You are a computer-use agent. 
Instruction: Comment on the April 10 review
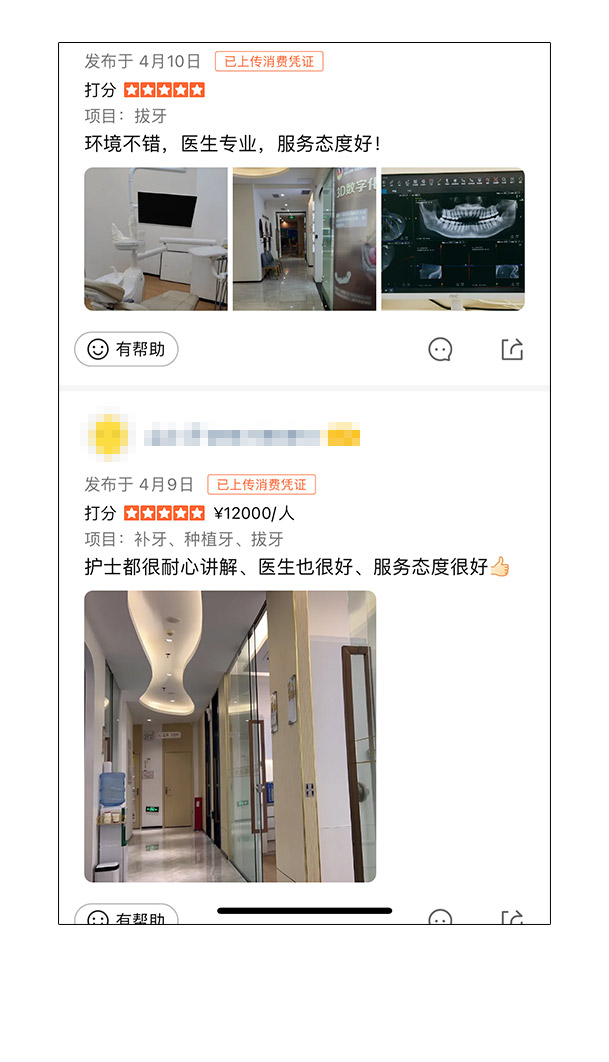[x=440, y=349]
